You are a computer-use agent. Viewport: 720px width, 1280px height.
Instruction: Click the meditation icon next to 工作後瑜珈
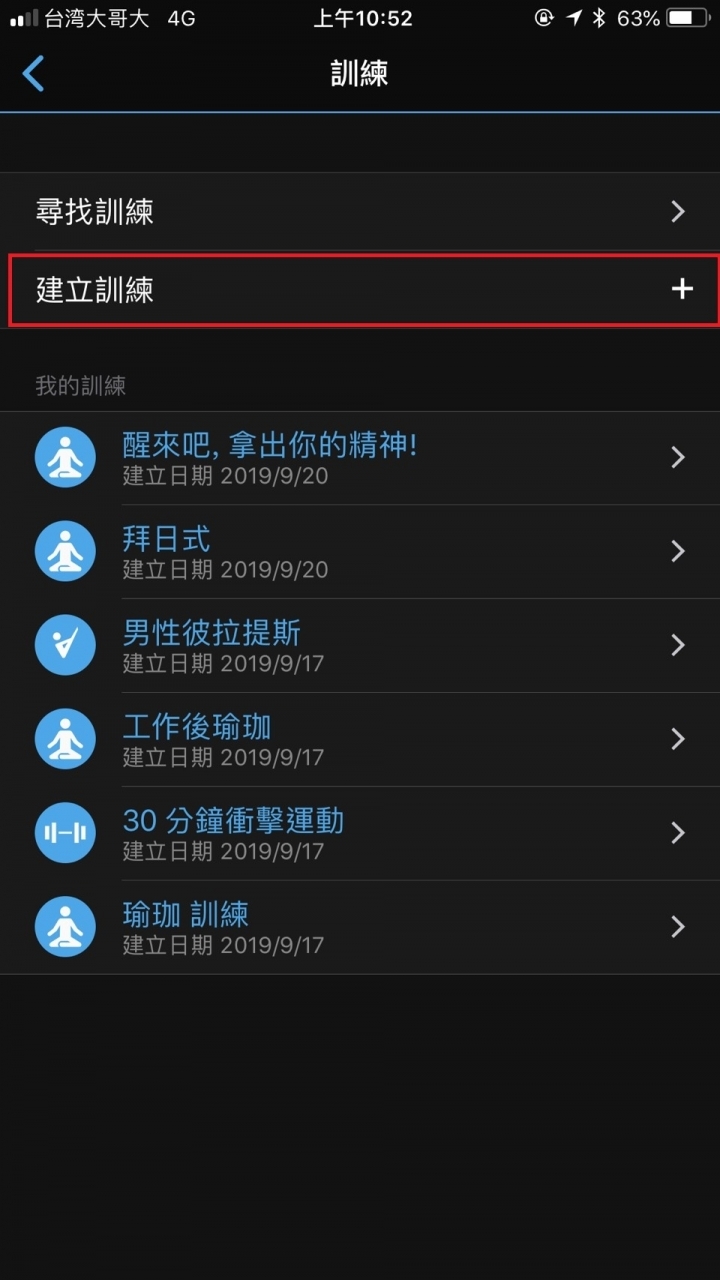tap(65, 739)
